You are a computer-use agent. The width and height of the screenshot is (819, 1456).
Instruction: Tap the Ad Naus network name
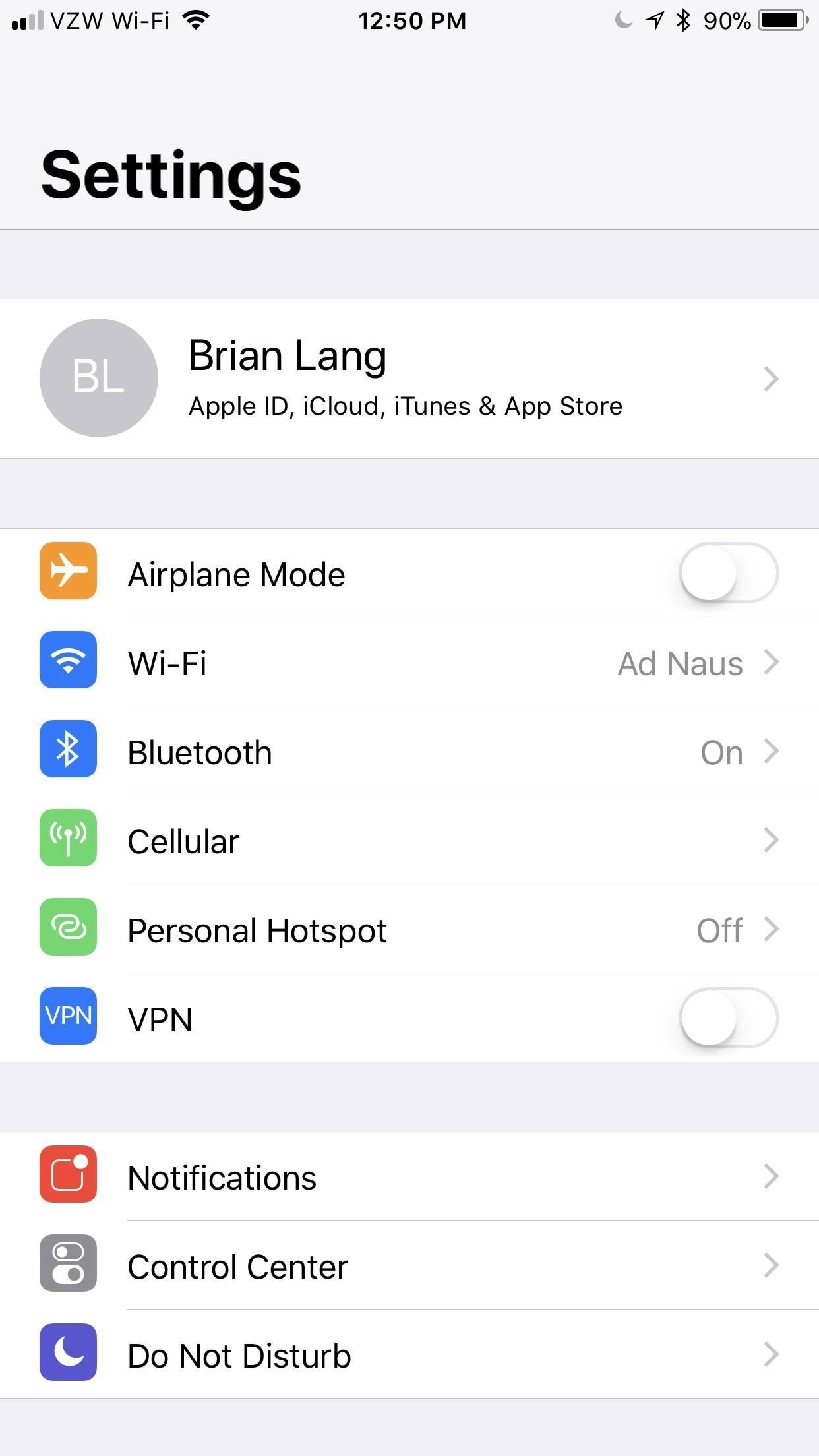pyautogui.click(x=680, y=663)
